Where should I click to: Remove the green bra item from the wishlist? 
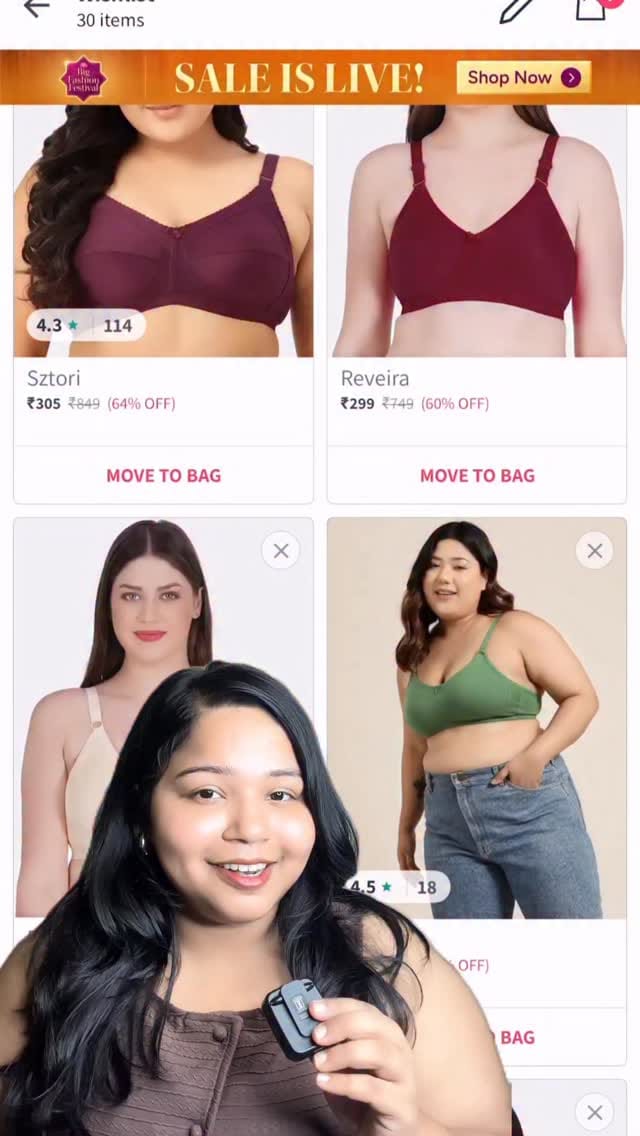595,551
